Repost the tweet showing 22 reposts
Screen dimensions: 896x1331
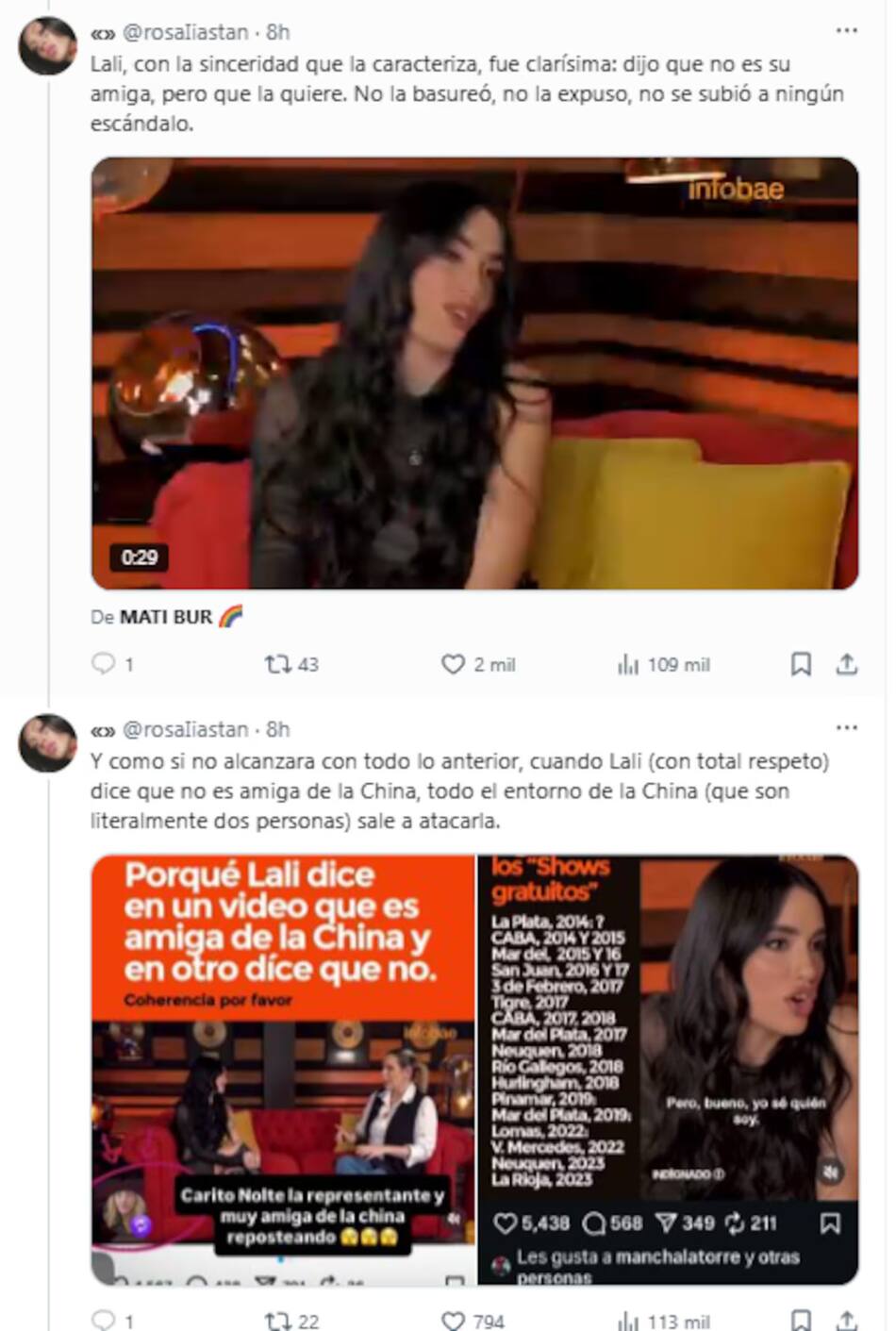click(x=278, y=1321)
